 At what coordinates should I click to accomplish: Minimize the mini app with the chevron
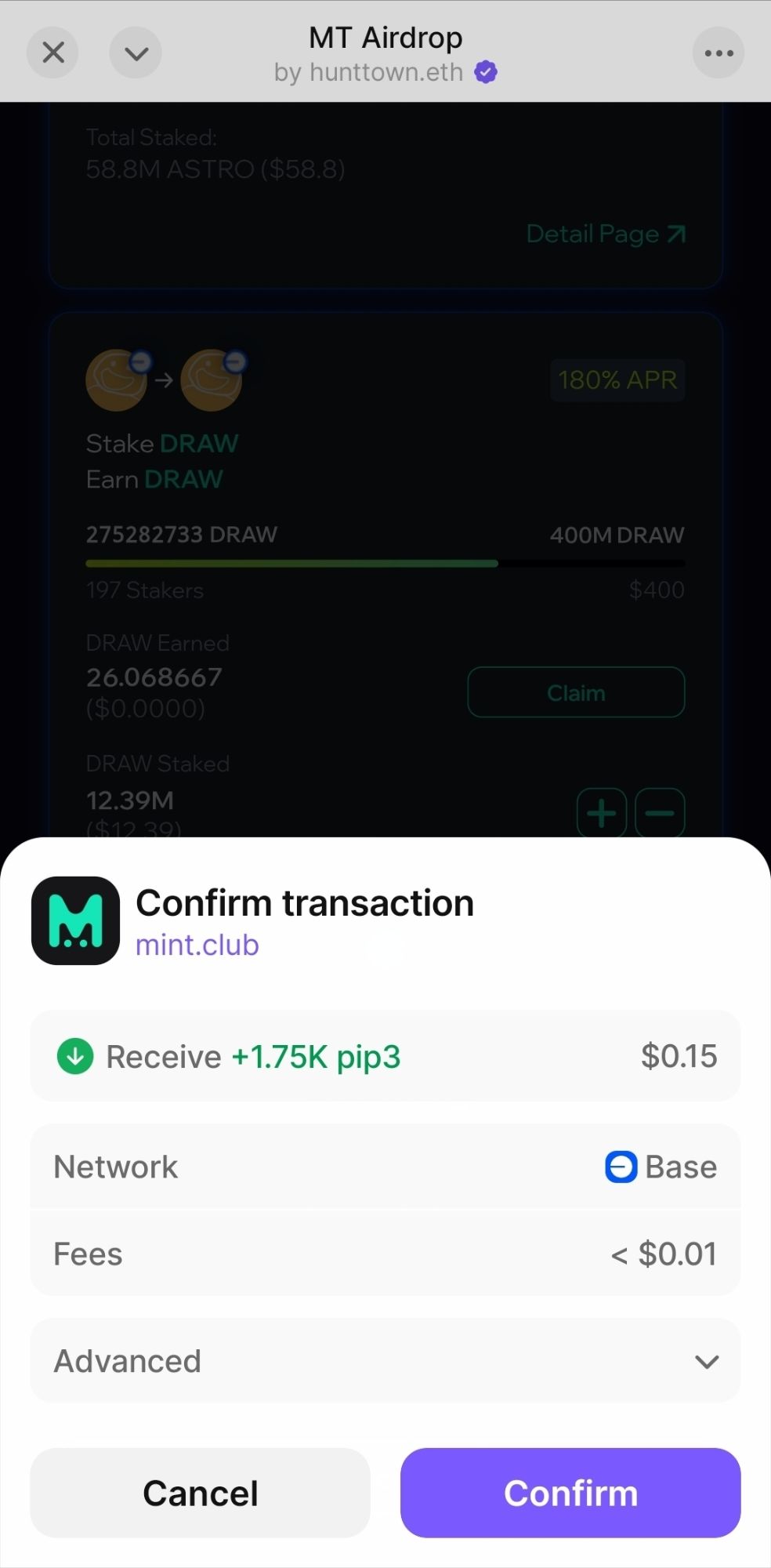(136, 53)
